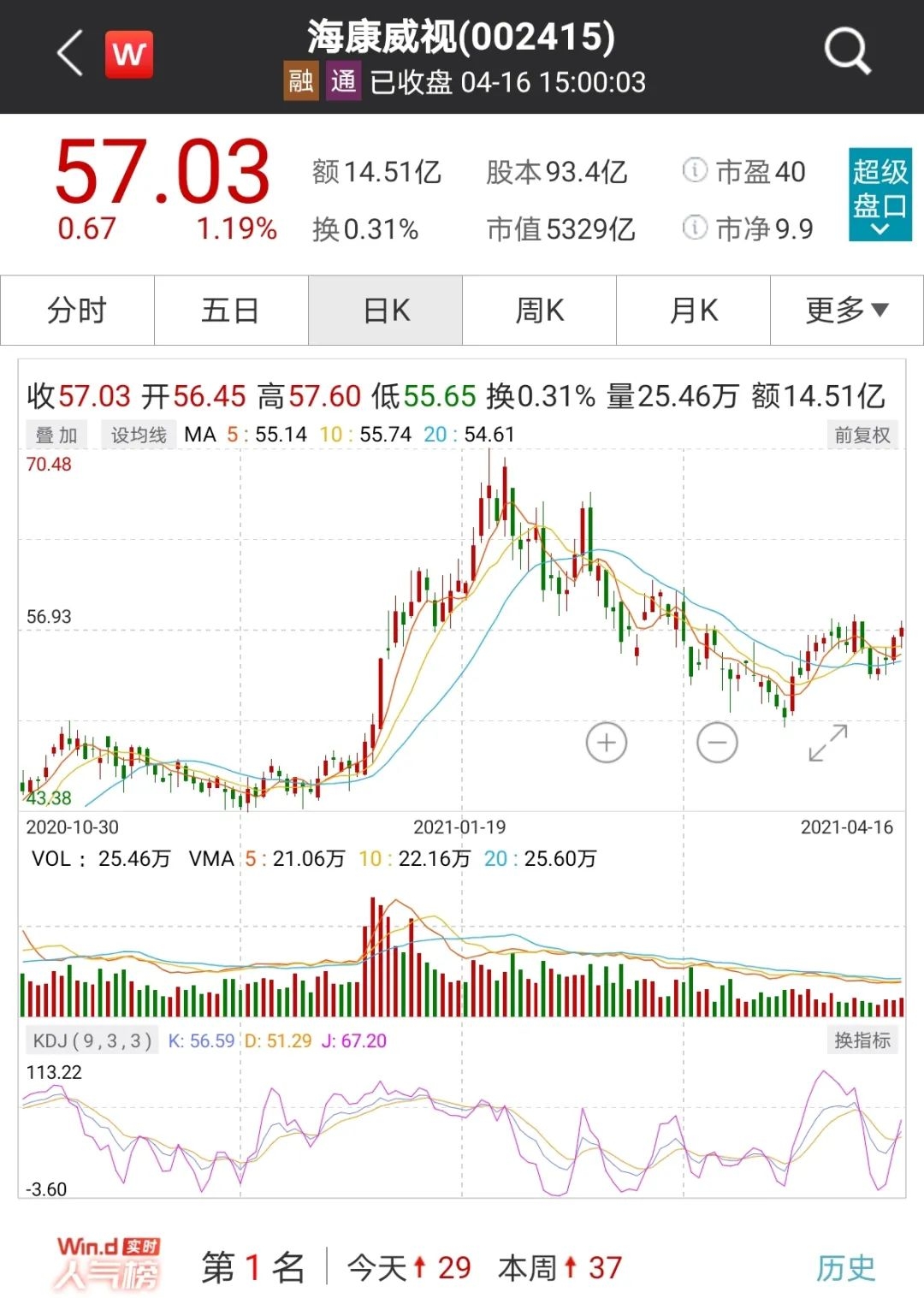Tap the red W logo button
This screenshot has height=1298, width=924.
click(x=129, y=54)
